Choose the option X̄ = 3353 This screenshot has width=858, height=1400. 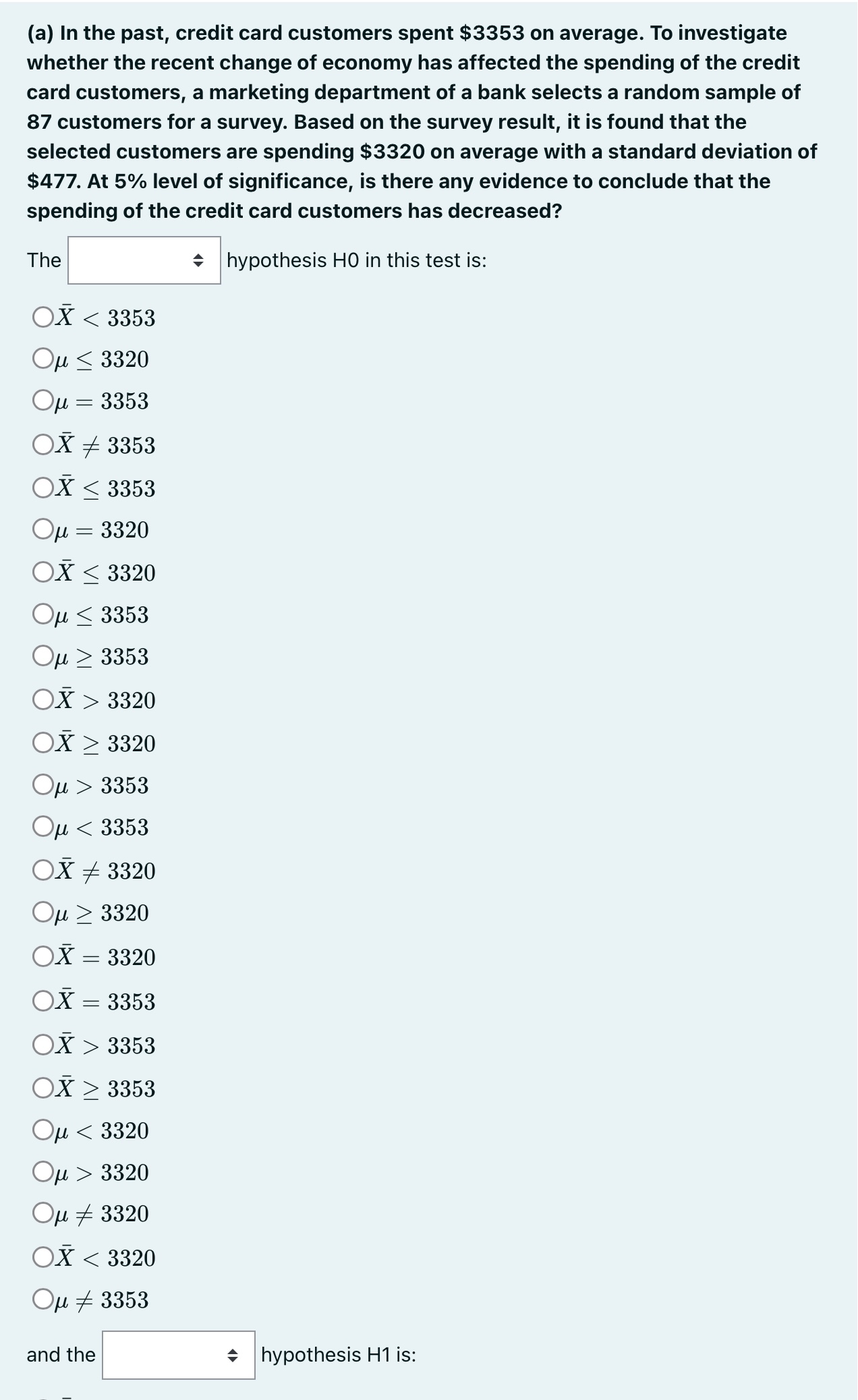tap(42, 1001)
